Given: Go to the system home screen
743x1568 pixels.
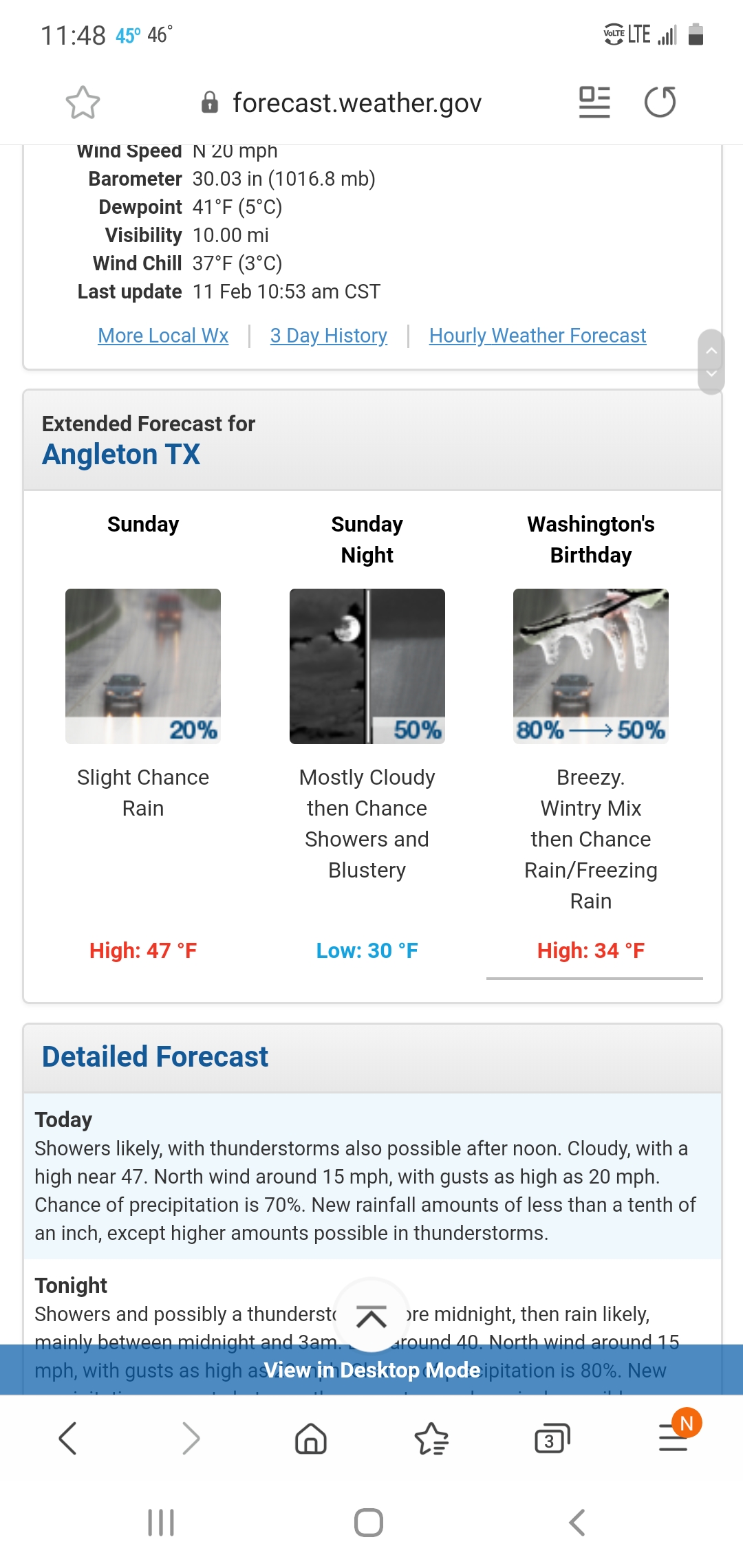Looking at the screenshot, I should pos(369,1523).
